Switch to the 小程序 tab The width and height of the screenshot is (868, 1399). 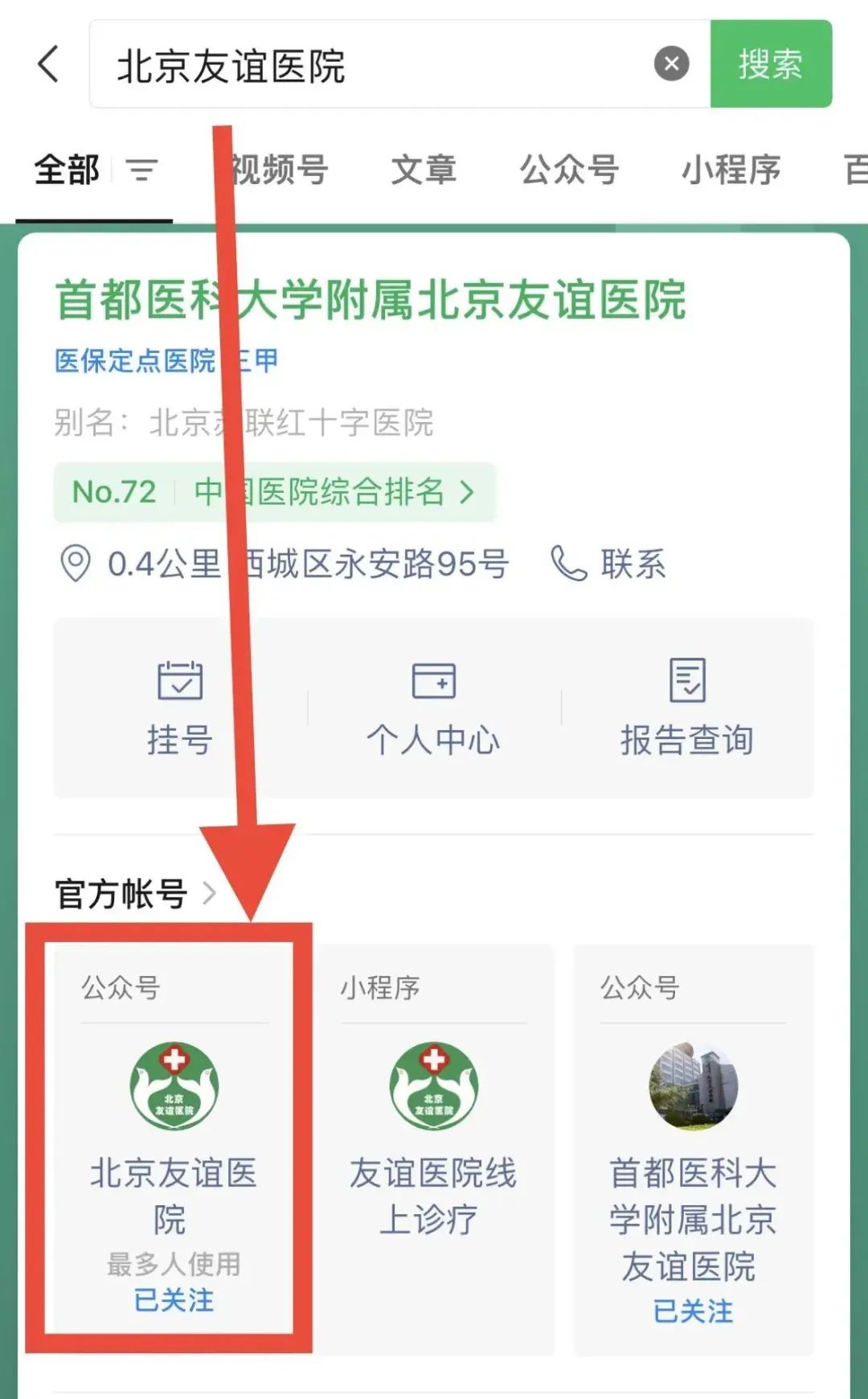(x=731, y=170)
